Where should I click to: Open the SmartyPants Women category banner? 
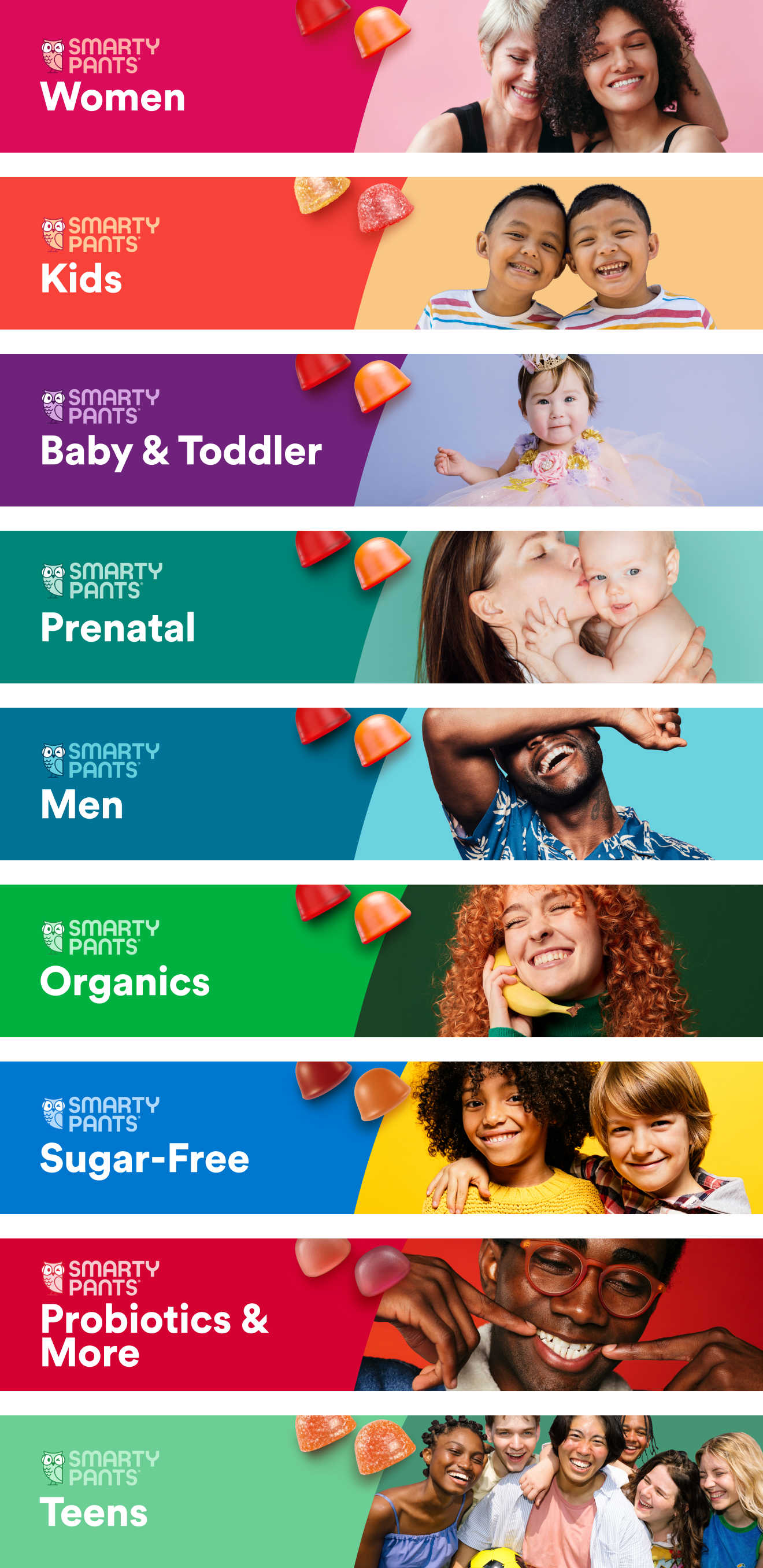point(381,76)
